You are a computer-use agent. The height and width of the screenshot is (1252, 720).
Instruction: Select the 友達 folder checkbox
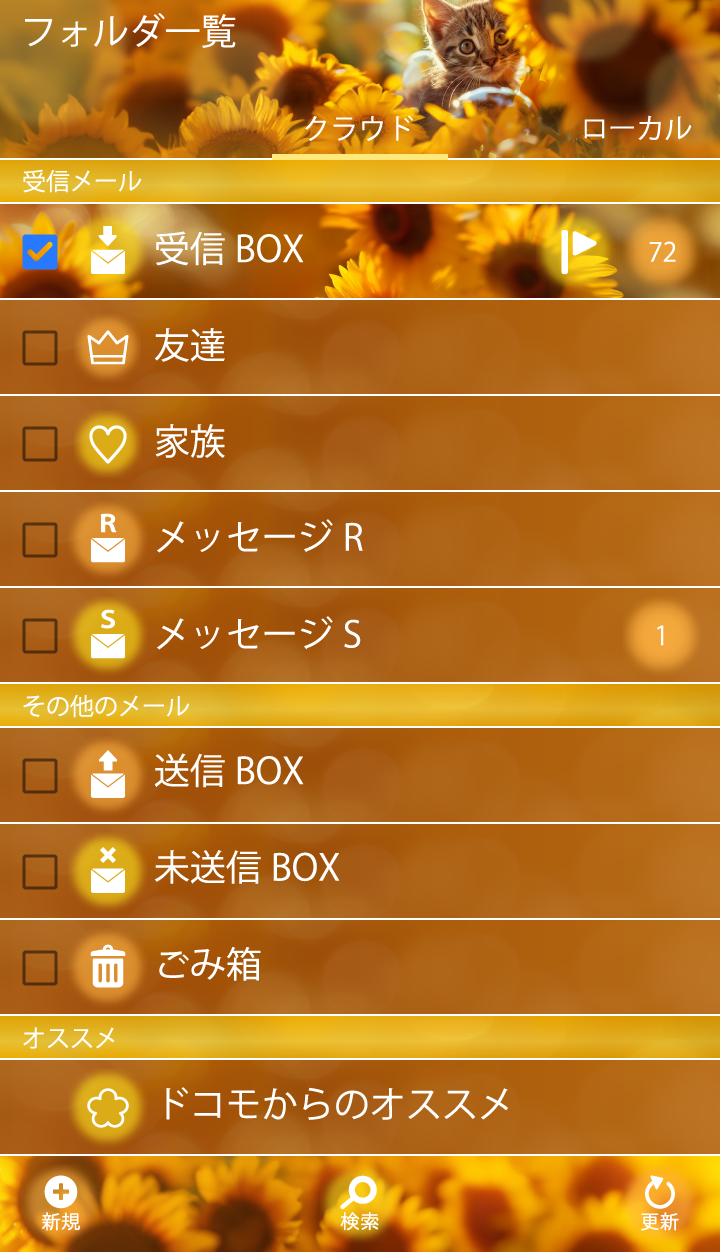point(40,348)
